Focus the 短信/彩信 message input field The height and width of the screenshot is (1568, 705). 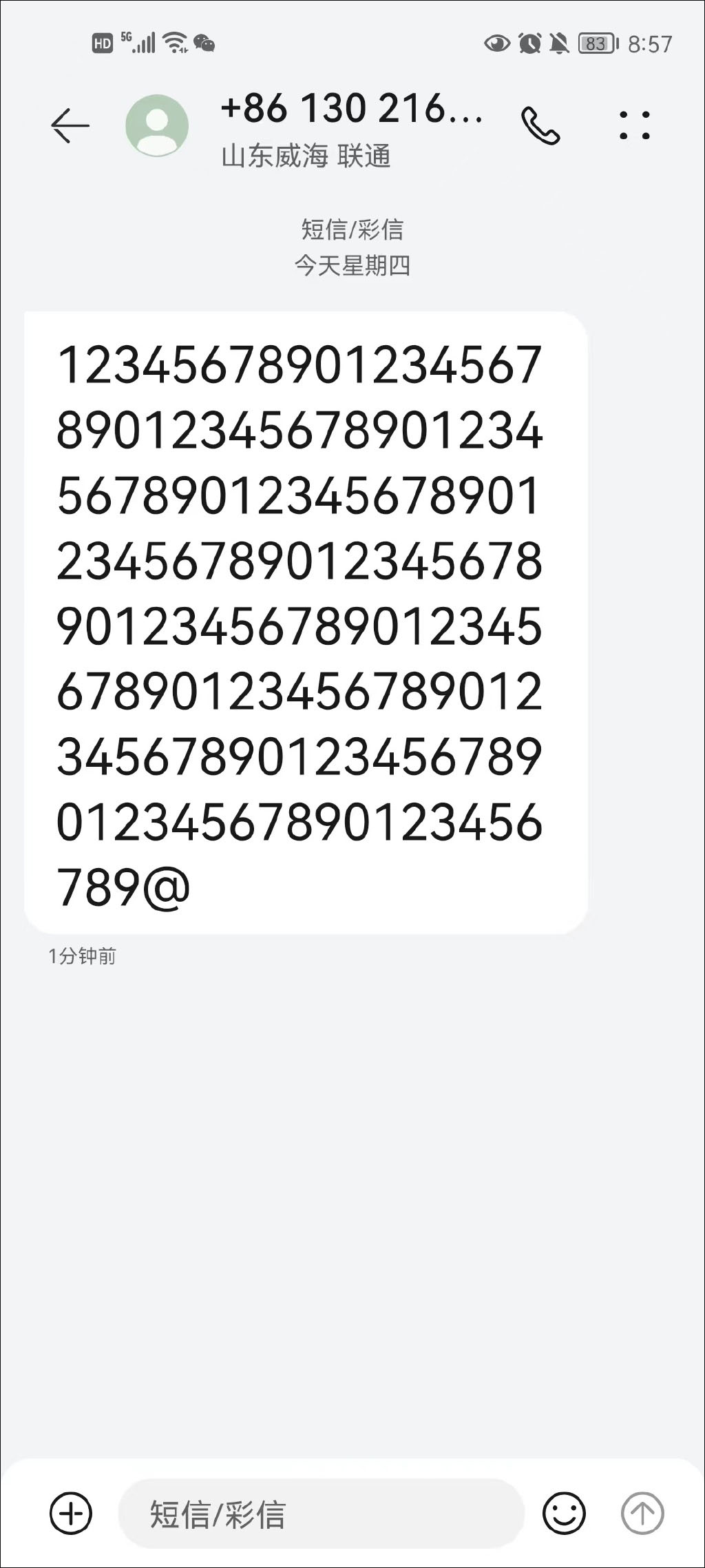[321, 1514]
